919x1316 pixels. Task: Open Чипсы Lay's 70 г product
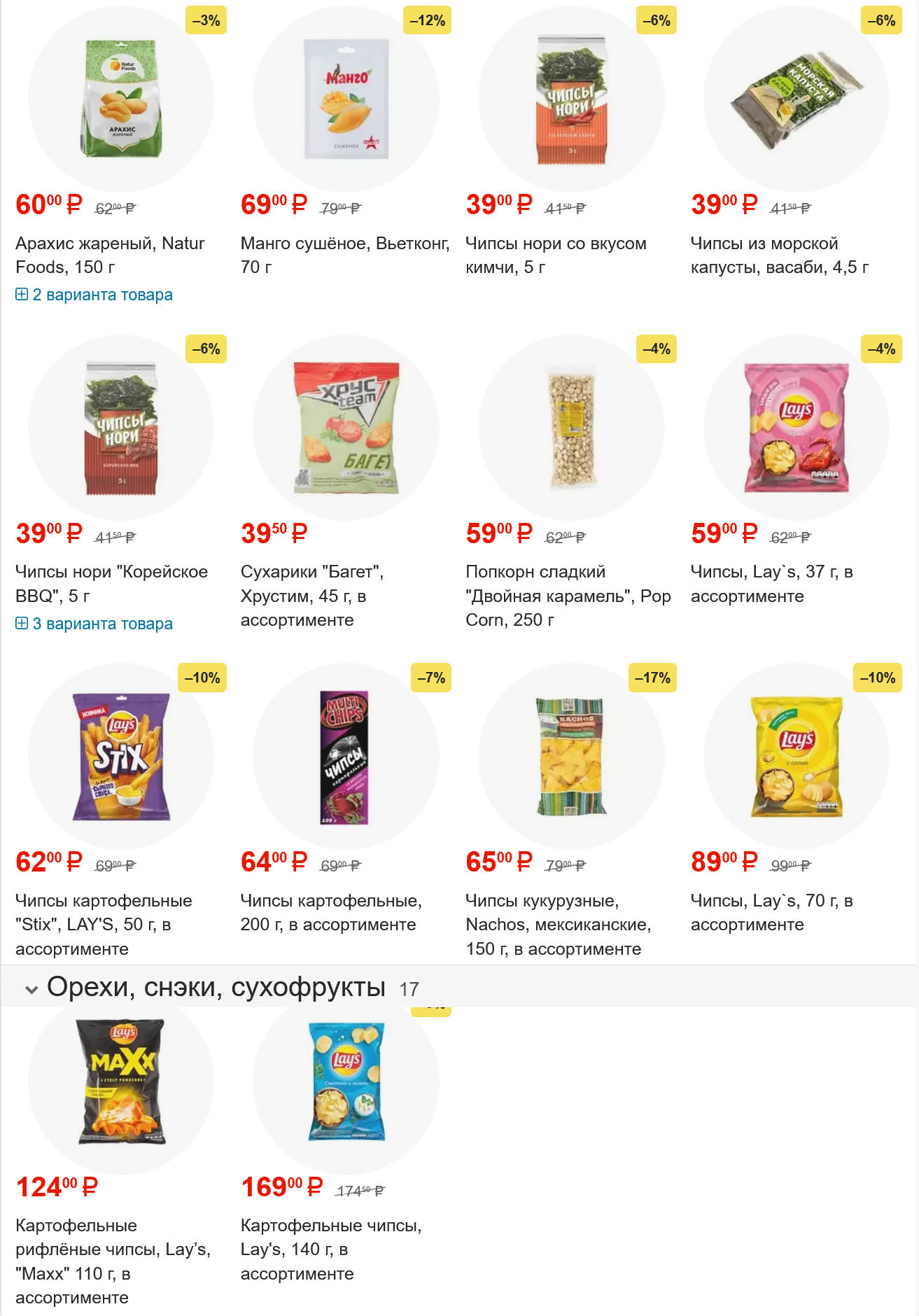point(771,912)
